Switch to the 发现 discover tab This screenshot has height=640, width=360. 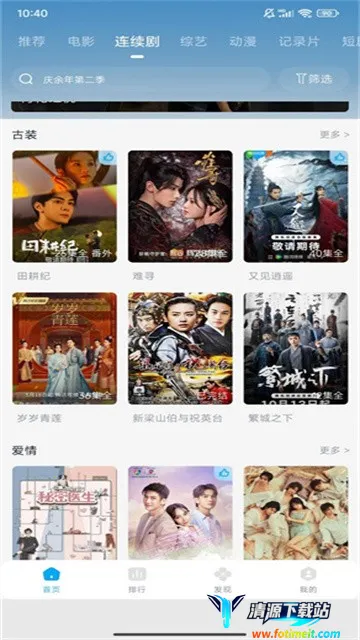coord(222,580)
